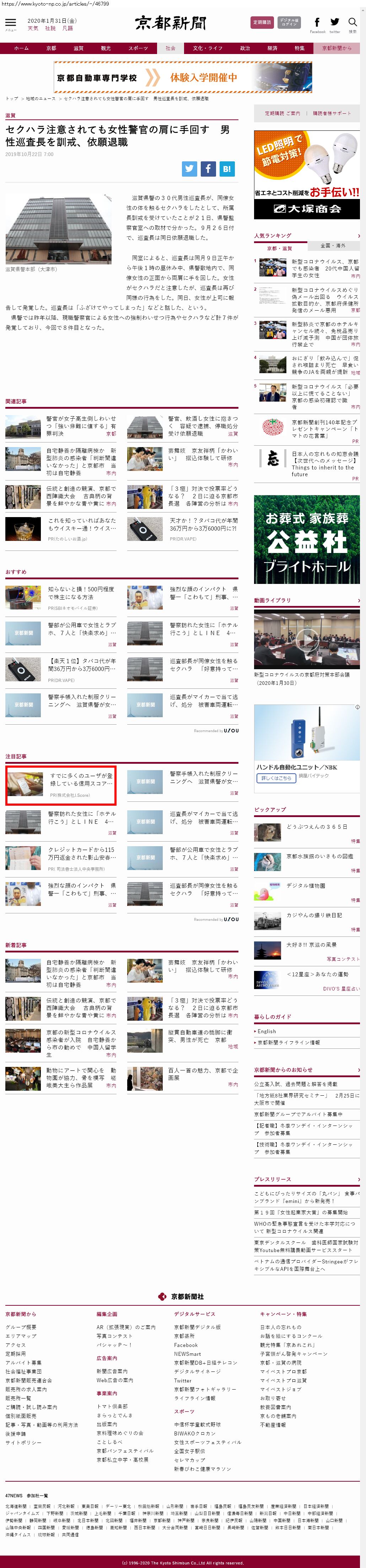Tap the 定期購読 subscribe button
This screenshot has width=366, height=1568.
(x=262, y=22)
